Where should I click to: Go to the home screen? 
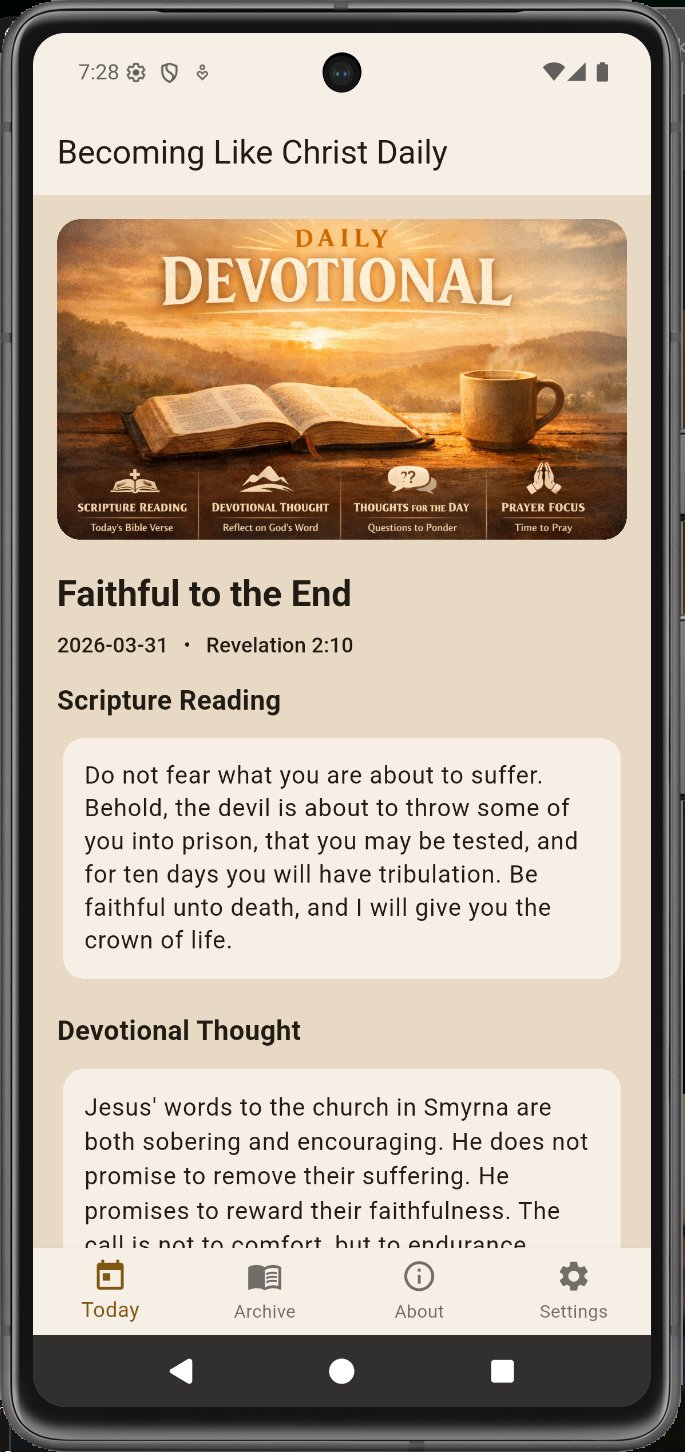[342, 1371]
